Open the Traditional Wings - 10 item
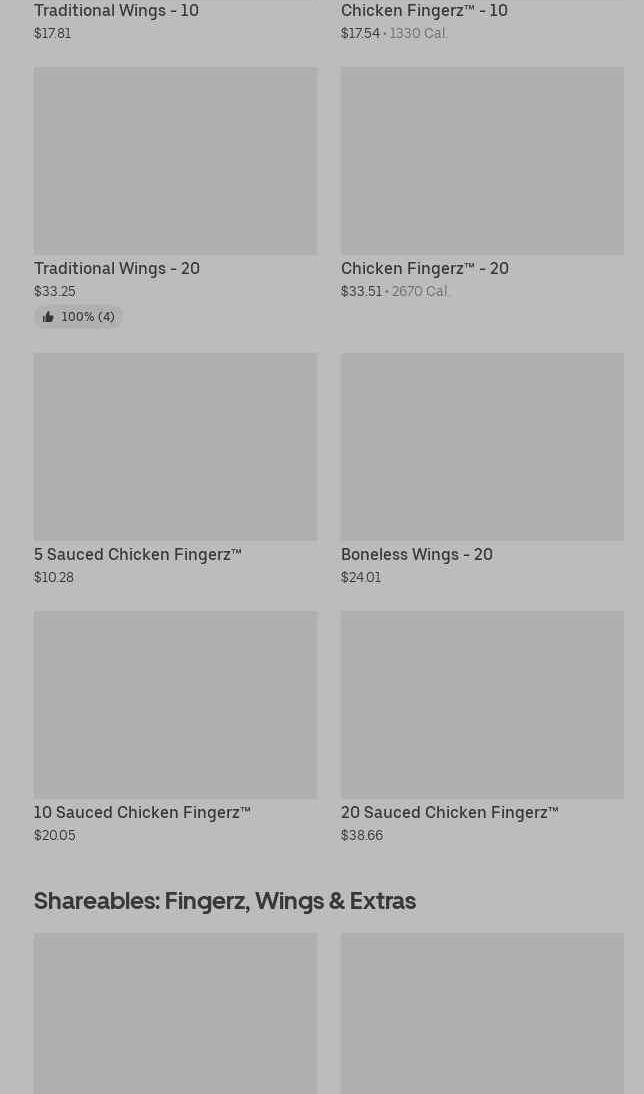 116,11
